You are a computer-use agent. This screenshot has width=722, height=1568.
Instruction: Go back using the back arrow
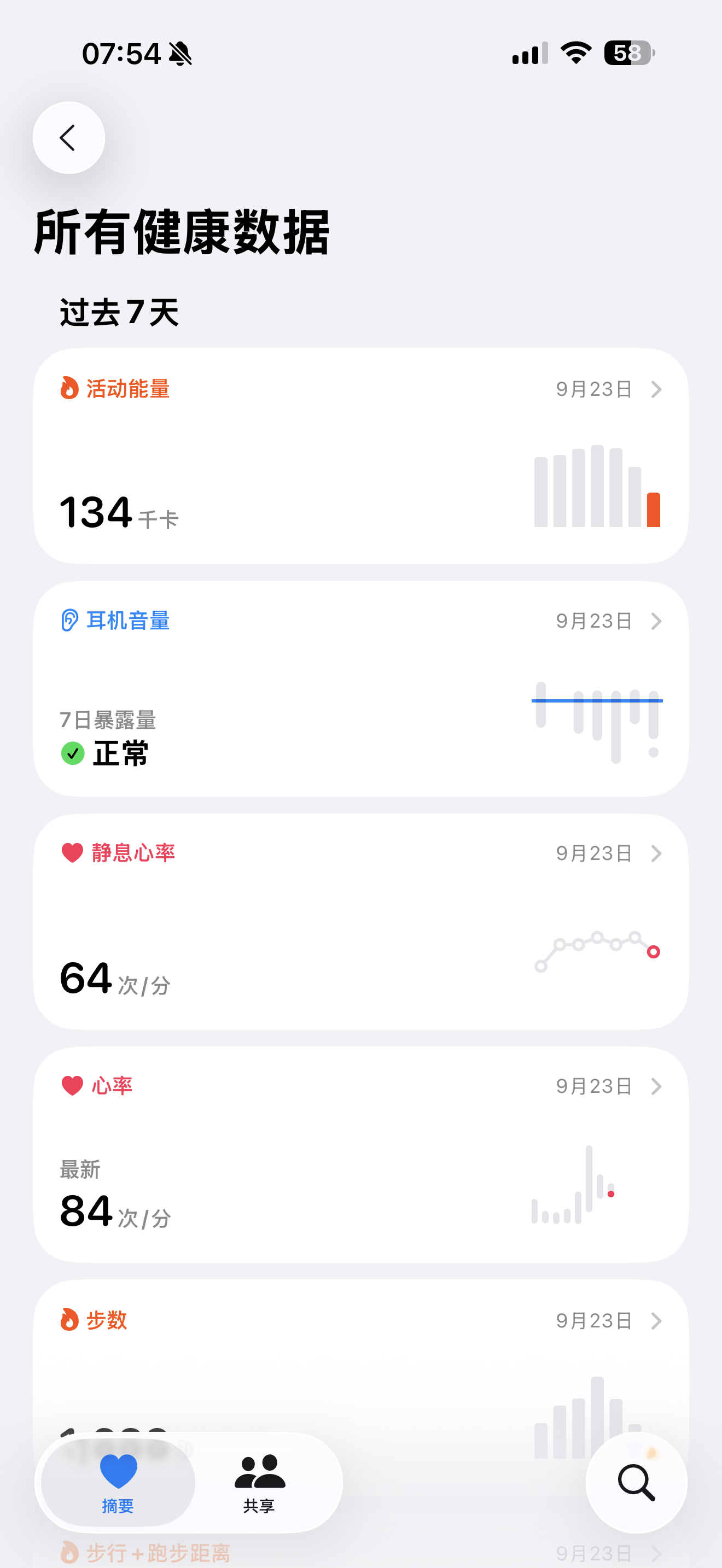tap(69, 138)
